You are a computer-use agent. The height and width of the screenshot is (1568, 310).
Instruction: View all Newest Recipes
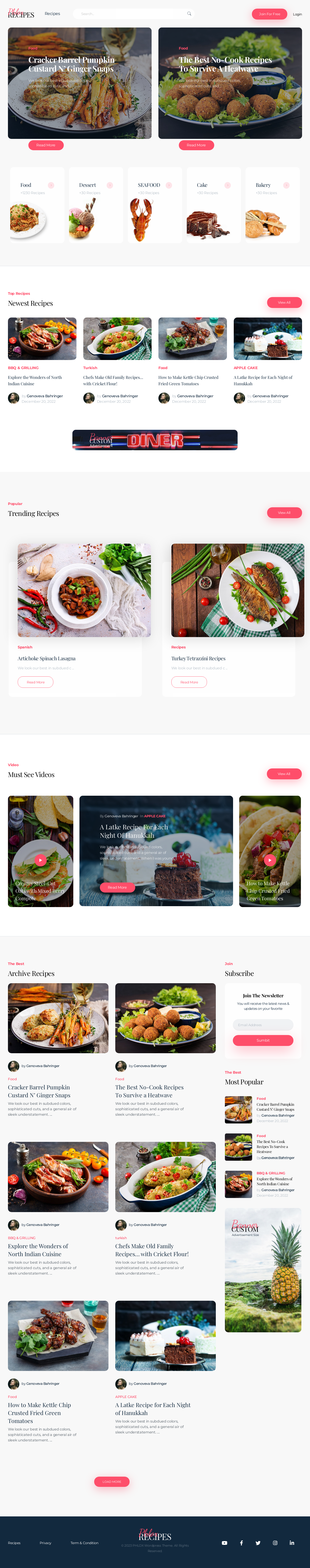click(x=284, y=303)
